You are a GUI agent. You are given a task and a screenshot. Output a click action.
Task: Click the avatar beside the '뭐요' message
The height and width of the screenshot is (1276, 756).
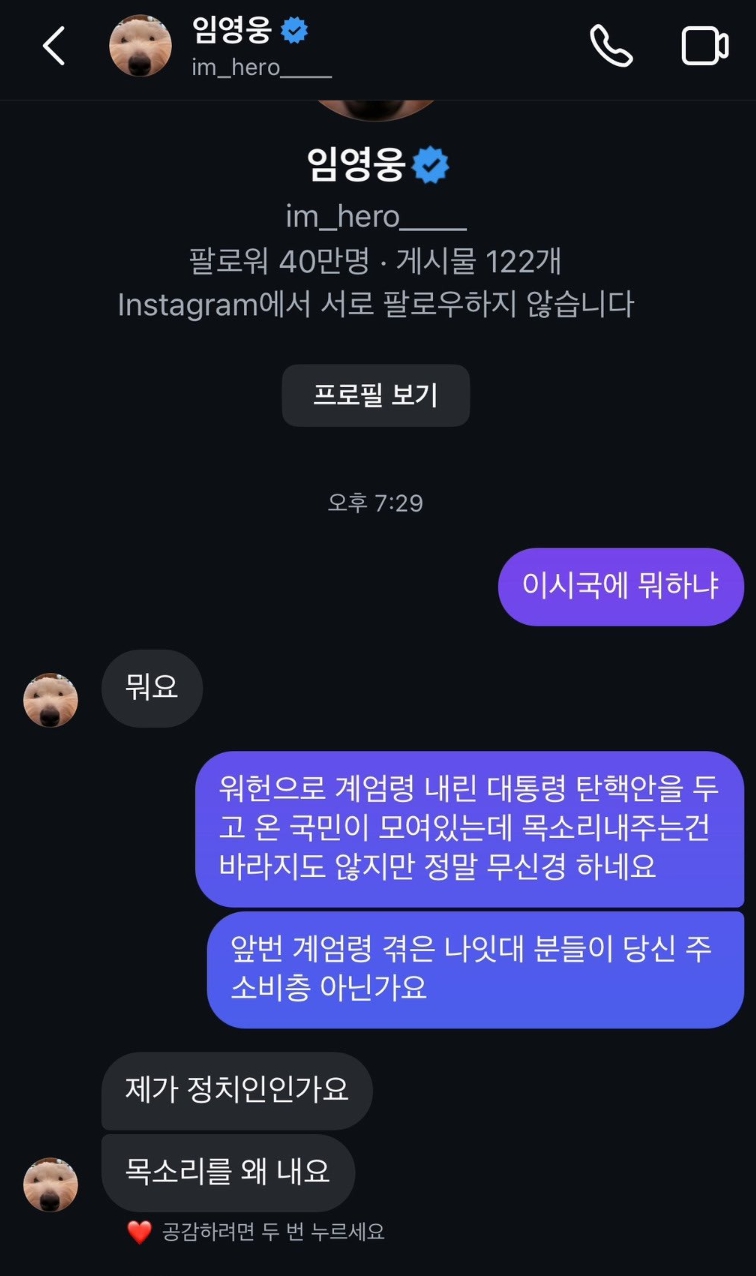click(50, 700)
